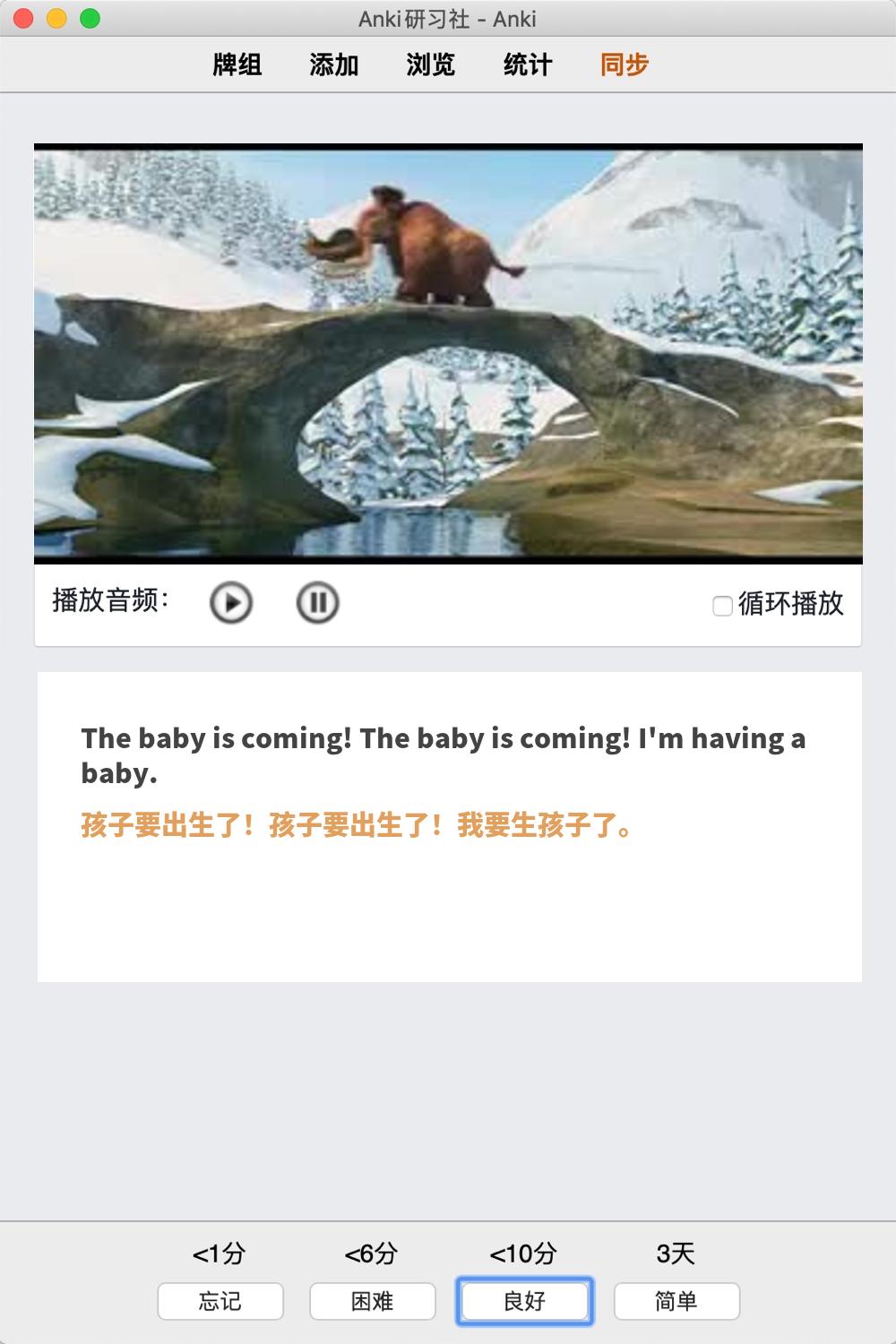Maximize the window with green button
The width and height of the screenshot is (896, 1344).
90,18
